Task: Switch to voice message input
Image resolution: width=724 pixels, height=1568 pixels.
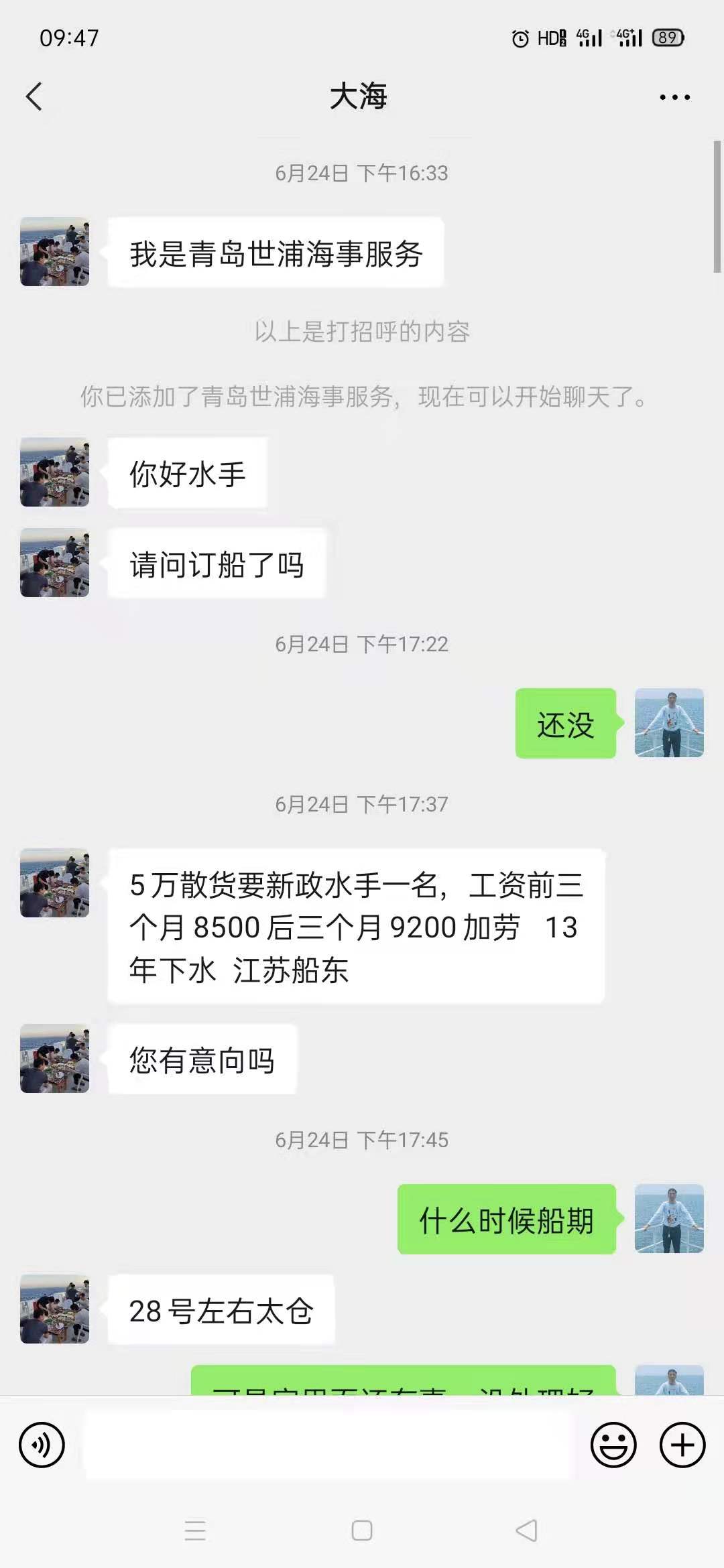Action: (x=42, y=1445)
